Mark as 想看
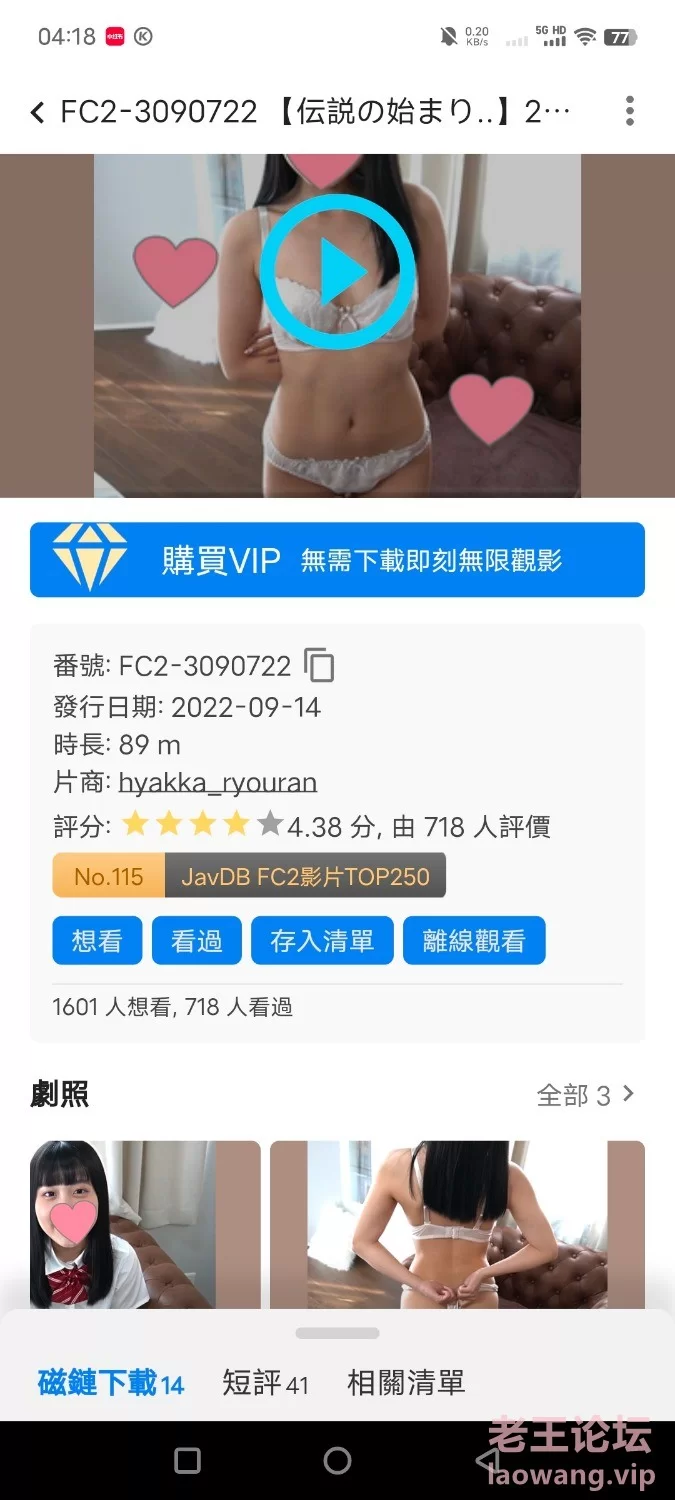Viewport: 675px width, 1500px height. tap(97, 941)
